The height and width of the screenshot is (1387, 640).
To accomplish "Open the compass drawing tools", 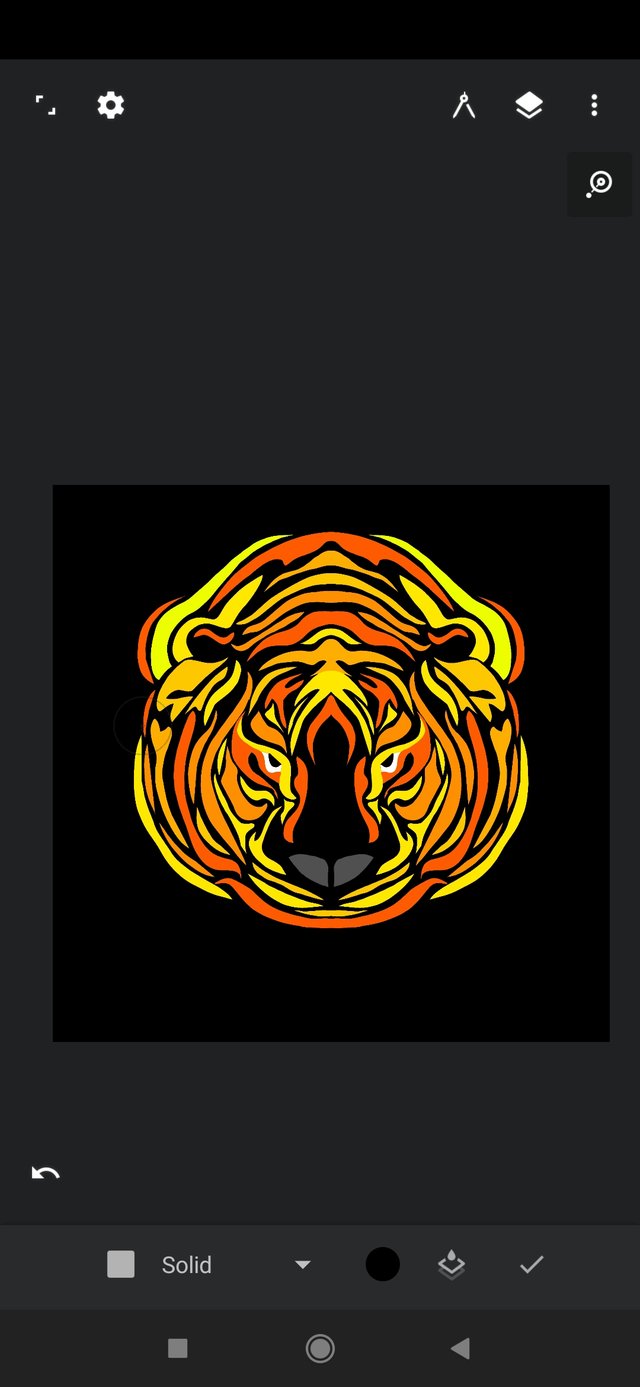I will click(x=464, y=105).
